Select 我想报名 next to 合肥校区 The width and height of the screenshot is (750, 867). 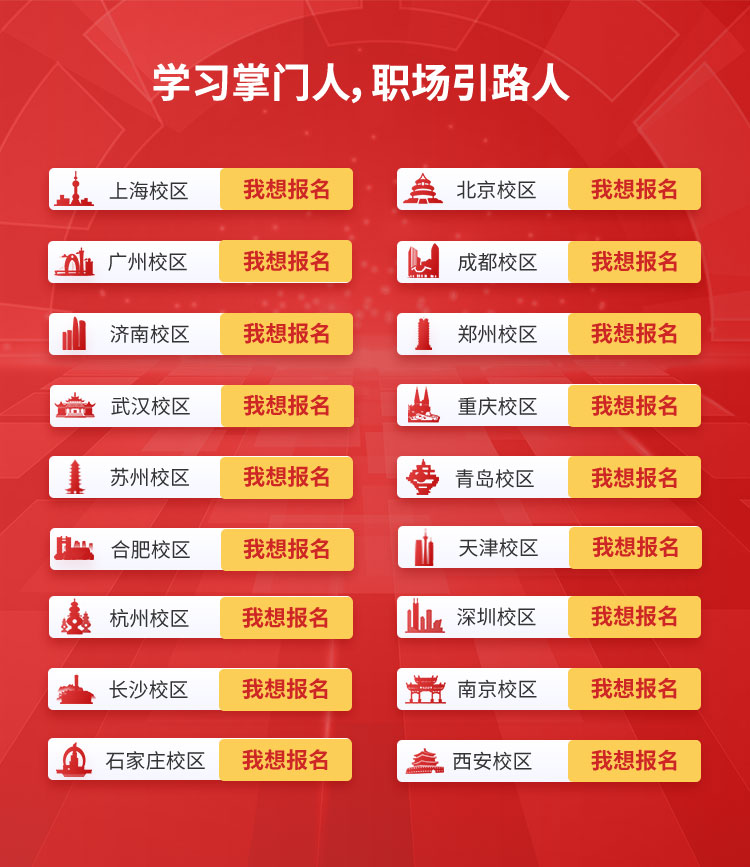point(287,549)
